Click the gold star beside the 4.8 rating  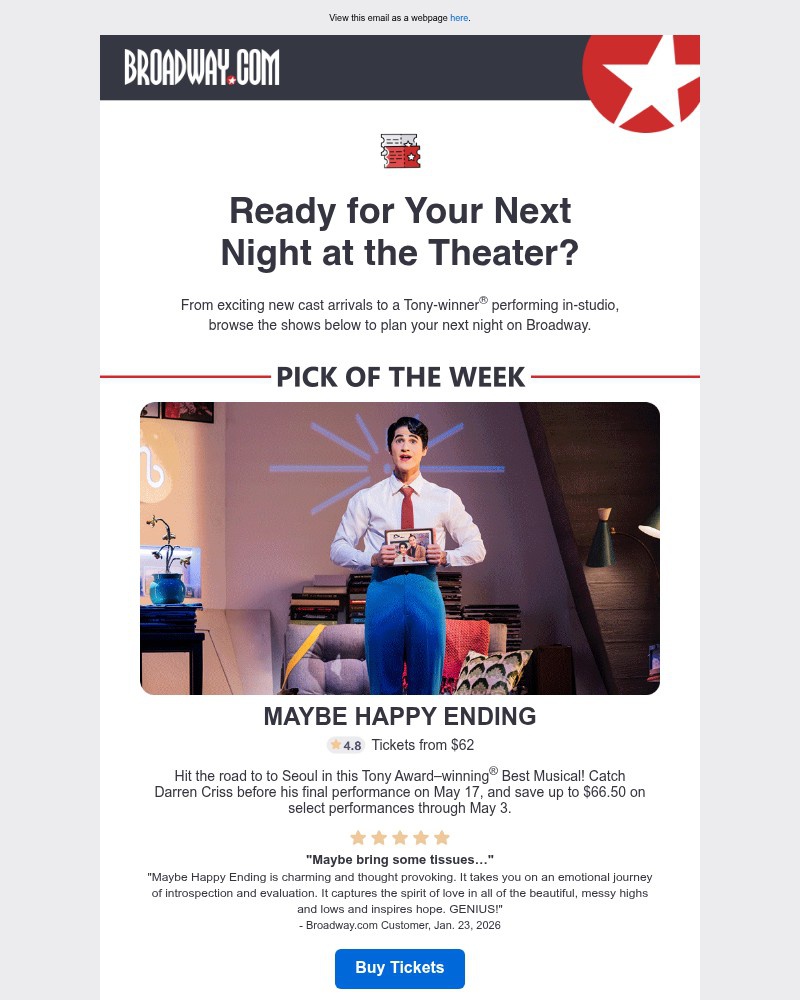coord(334,744)
